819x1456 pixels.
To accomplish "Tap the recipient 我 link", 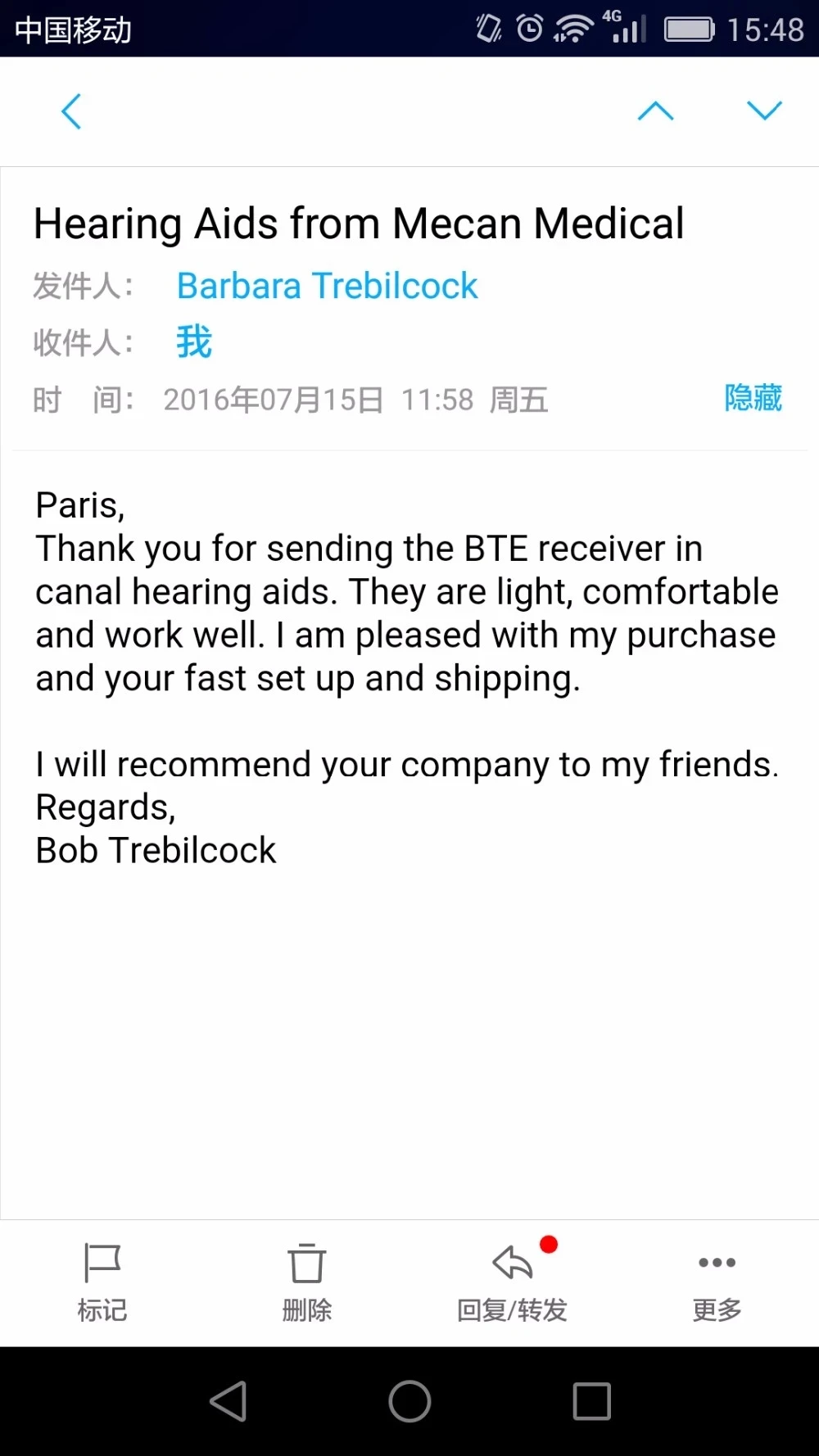I will [194, 342].
